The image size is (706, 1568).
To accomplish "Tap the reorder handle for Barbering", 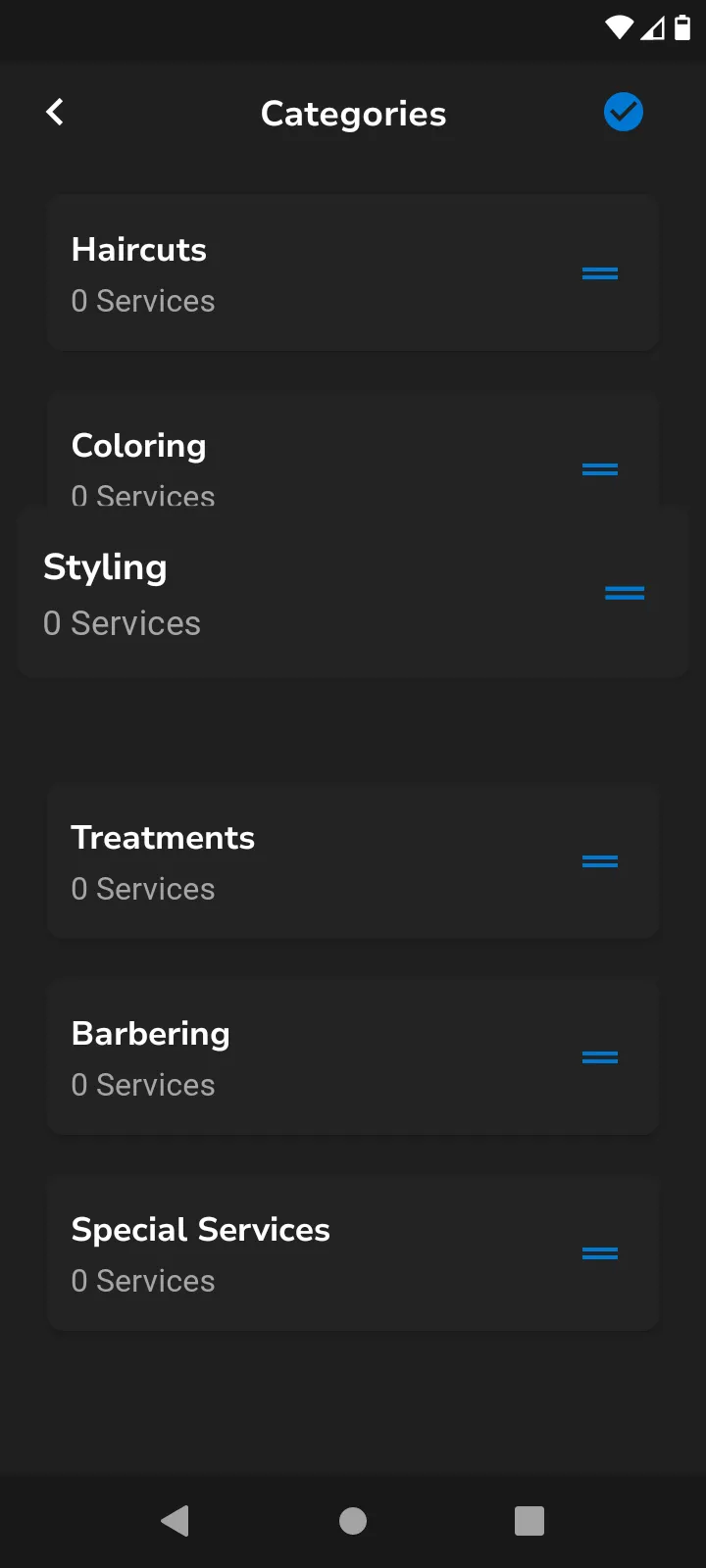I will pyautogui.click(x=599, y=1057).
